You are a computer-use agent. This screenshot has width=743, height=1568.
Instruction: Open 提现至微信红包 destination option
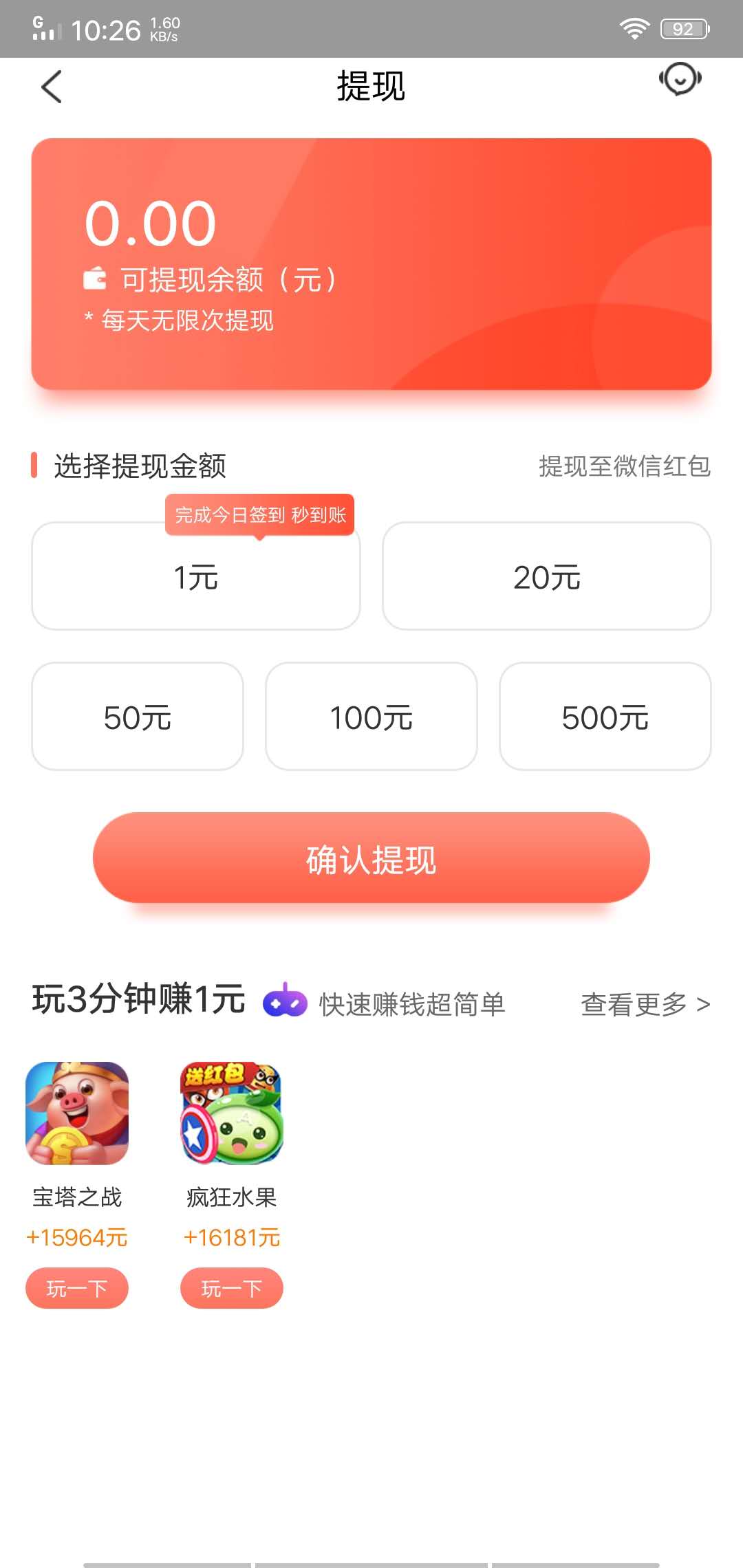click(x=625, y=466)
